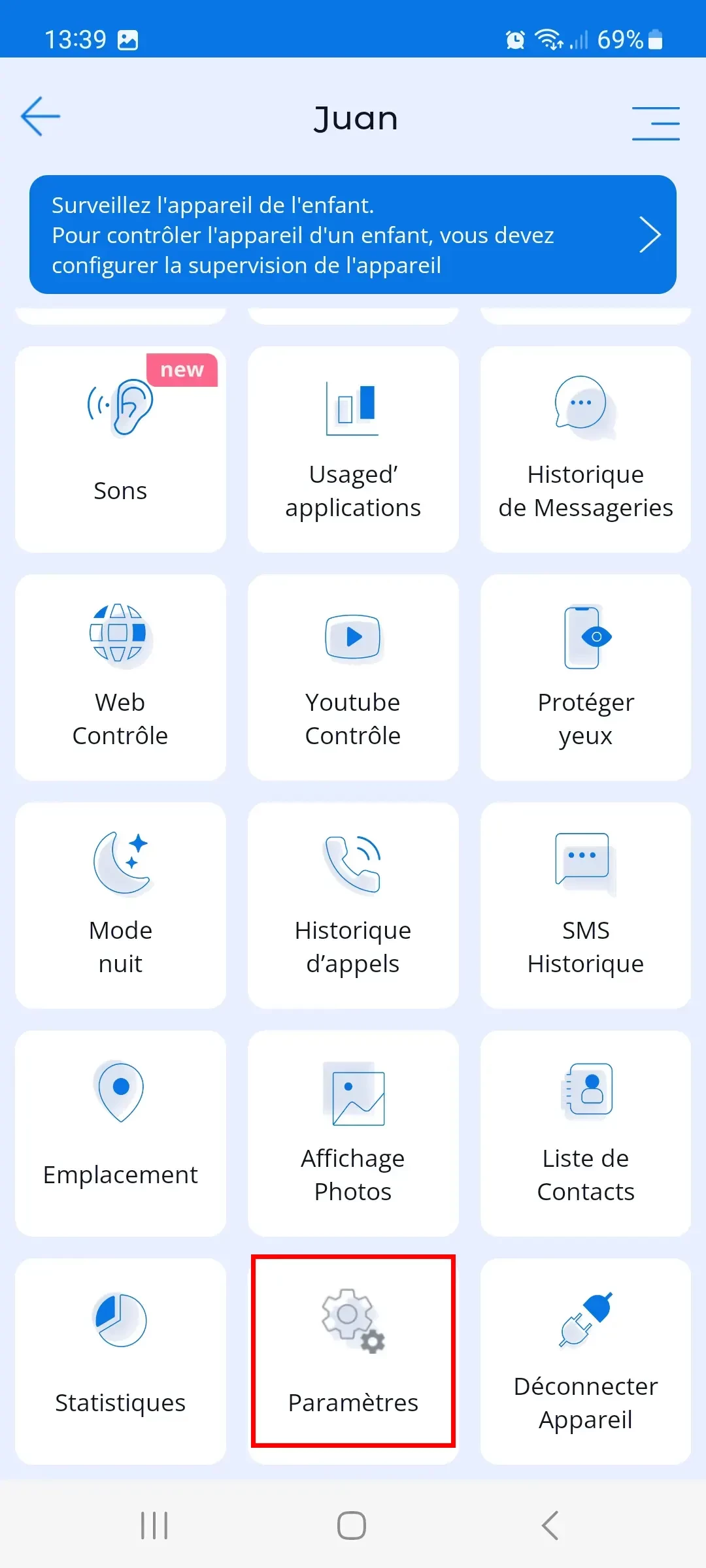Image resolution: width=706 pixels, height=1568 pixels.
Task: Select the Web Contrôle tile
Action: pyautogui.click(x=120, y=678)
